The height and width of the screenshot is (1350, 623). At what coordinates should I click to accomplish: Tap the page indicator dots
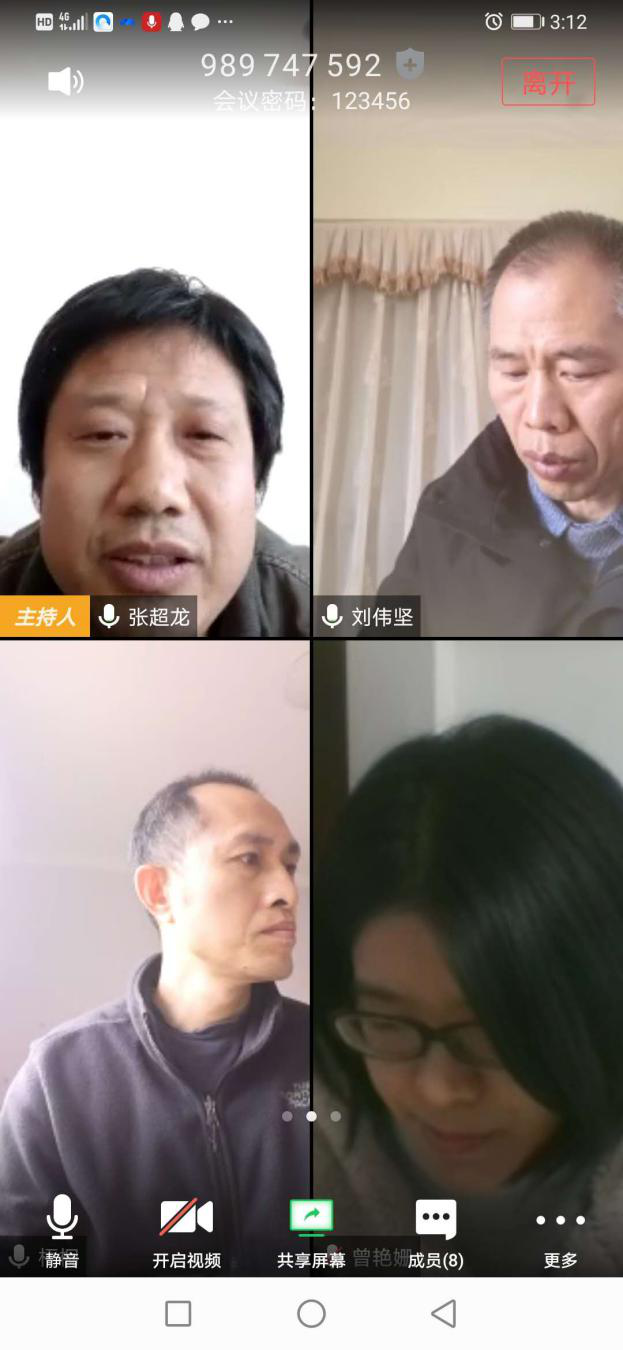click(311, 1116)
